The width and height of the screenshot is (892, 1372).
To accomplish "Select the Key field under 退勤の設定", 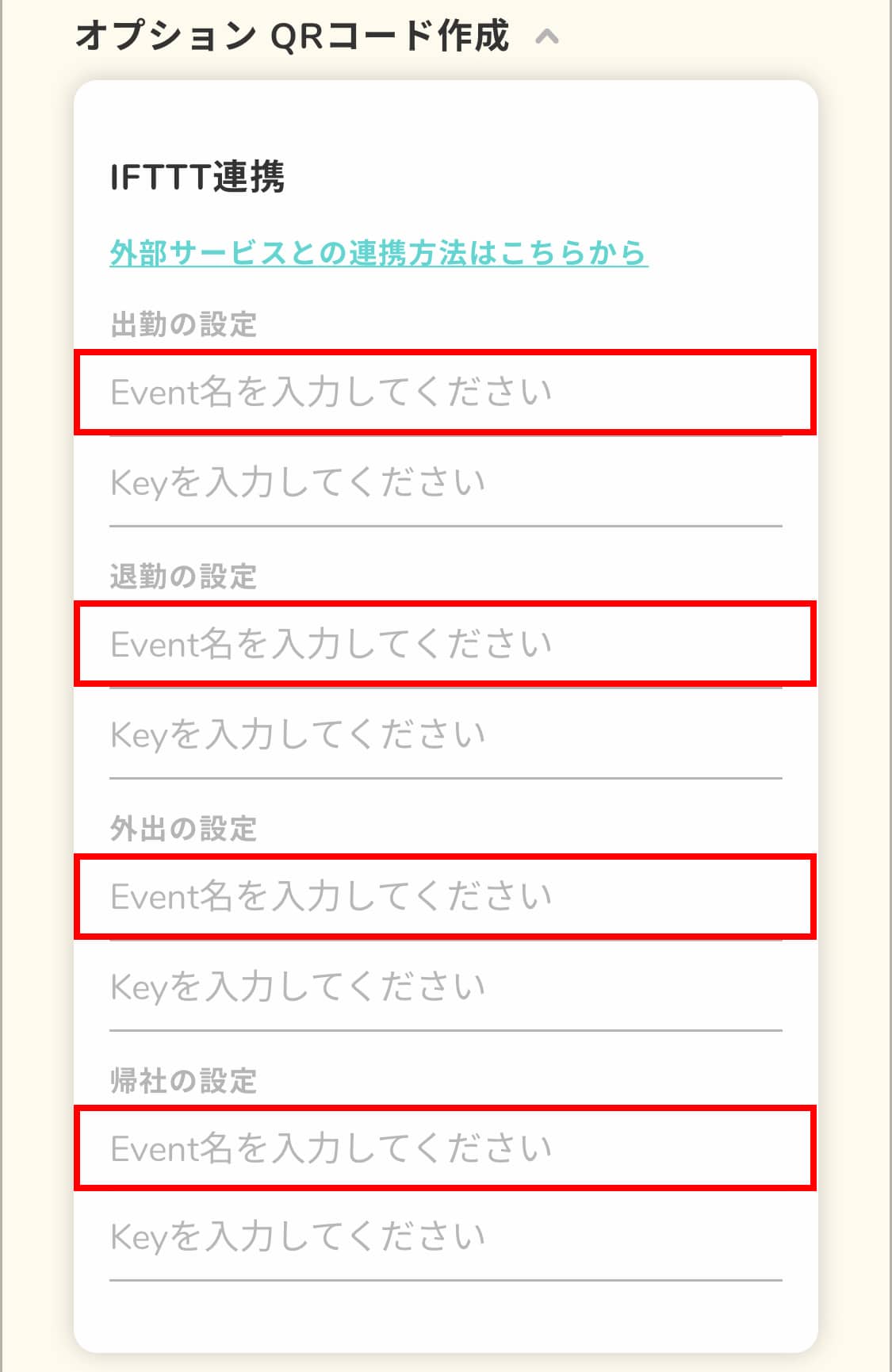I will coord(445,735).
